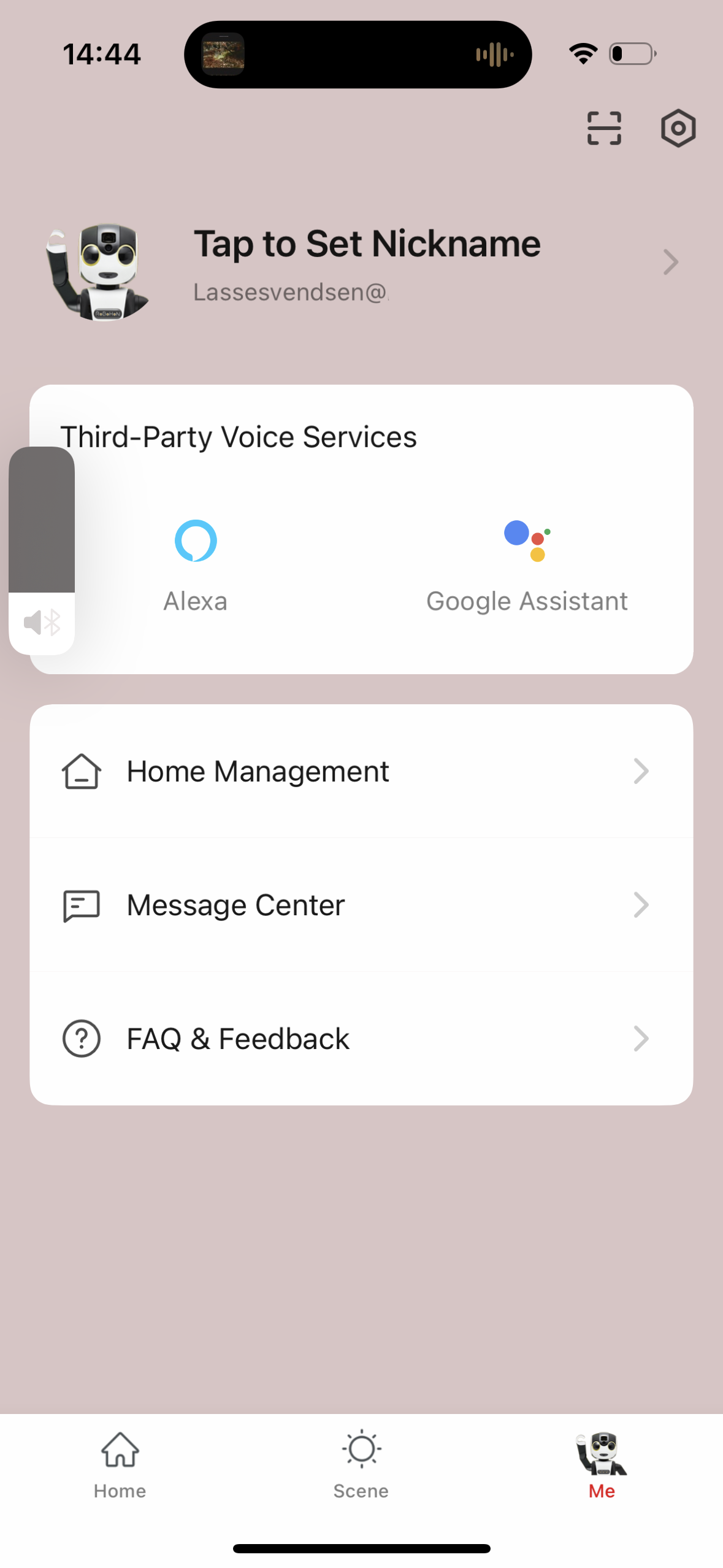Open Home Management

[361, 771]
